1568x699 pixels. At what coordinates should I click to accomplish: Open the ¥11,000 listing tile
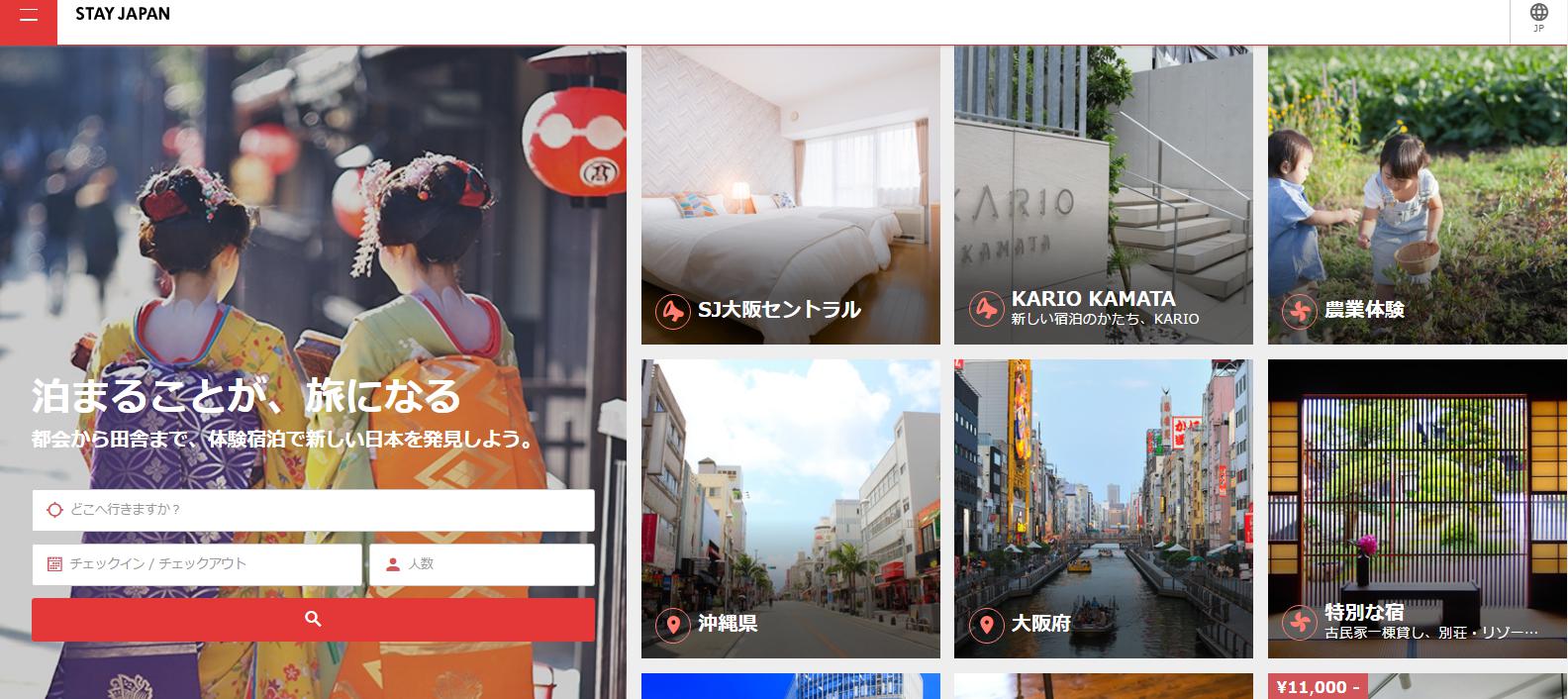1417,686
